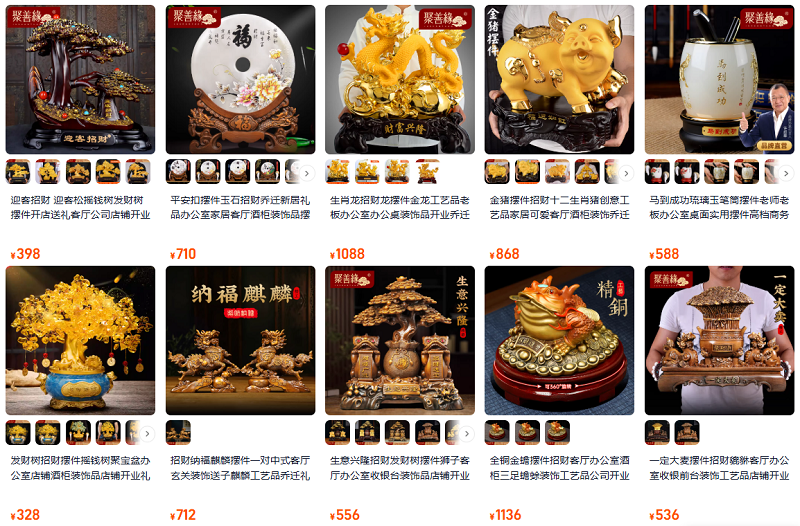Open the ¥712 纳福麒麟 pair ornament
800x526 pixels.
(240, 341)
